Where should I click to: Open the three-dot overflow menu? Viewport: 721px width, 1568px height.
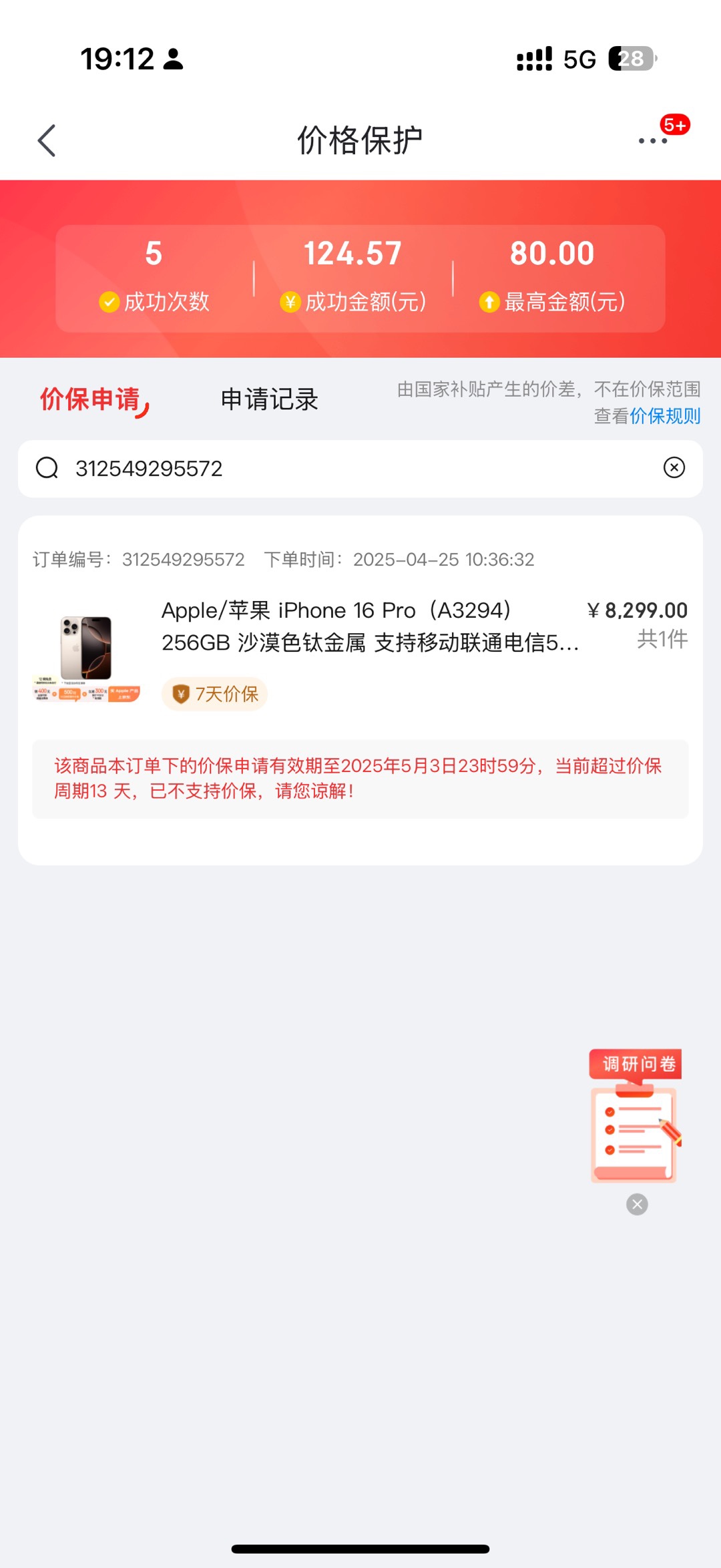tap(652, 140)
